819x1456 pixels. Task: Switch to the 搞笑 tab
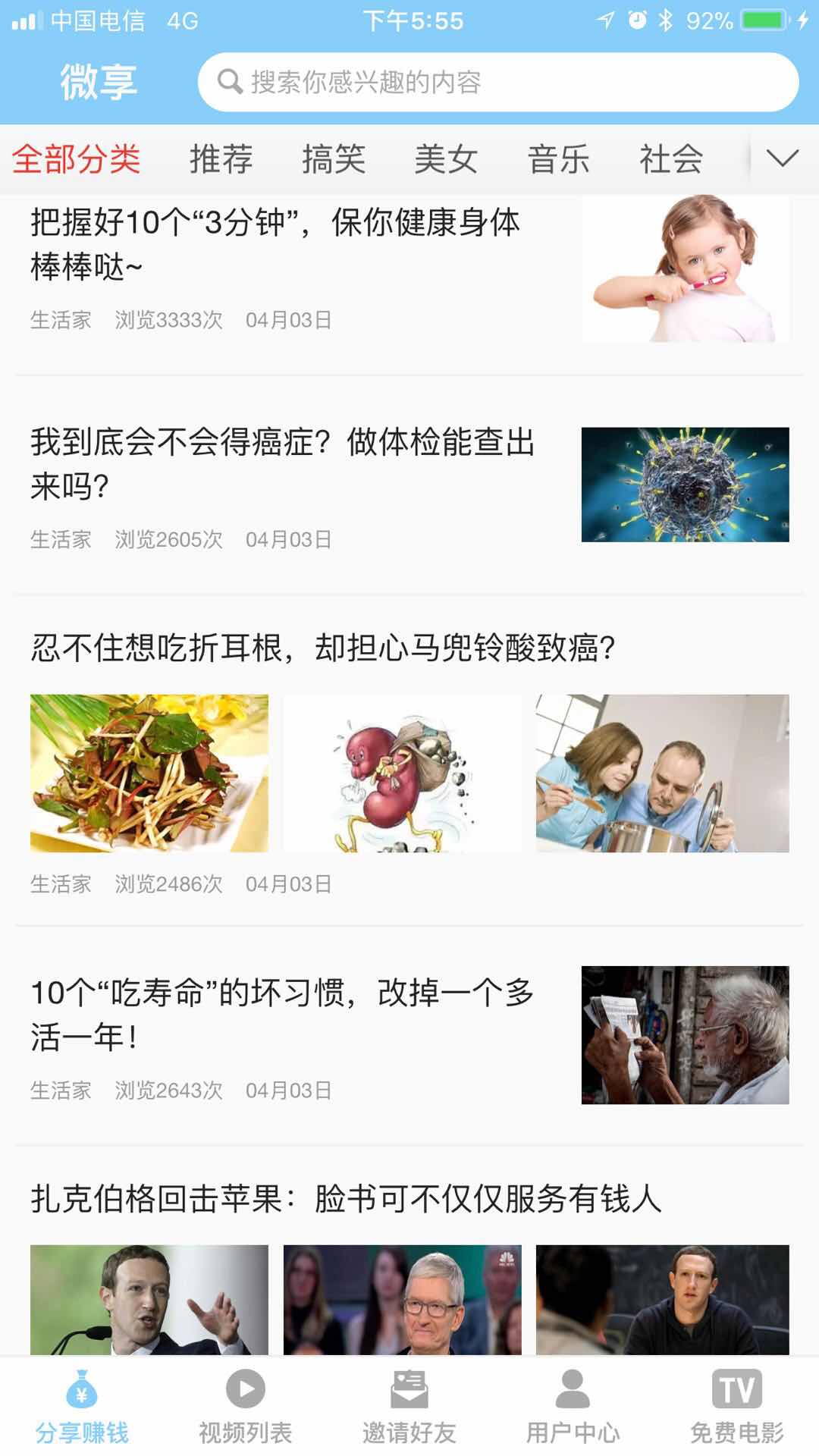pos(334,159)
